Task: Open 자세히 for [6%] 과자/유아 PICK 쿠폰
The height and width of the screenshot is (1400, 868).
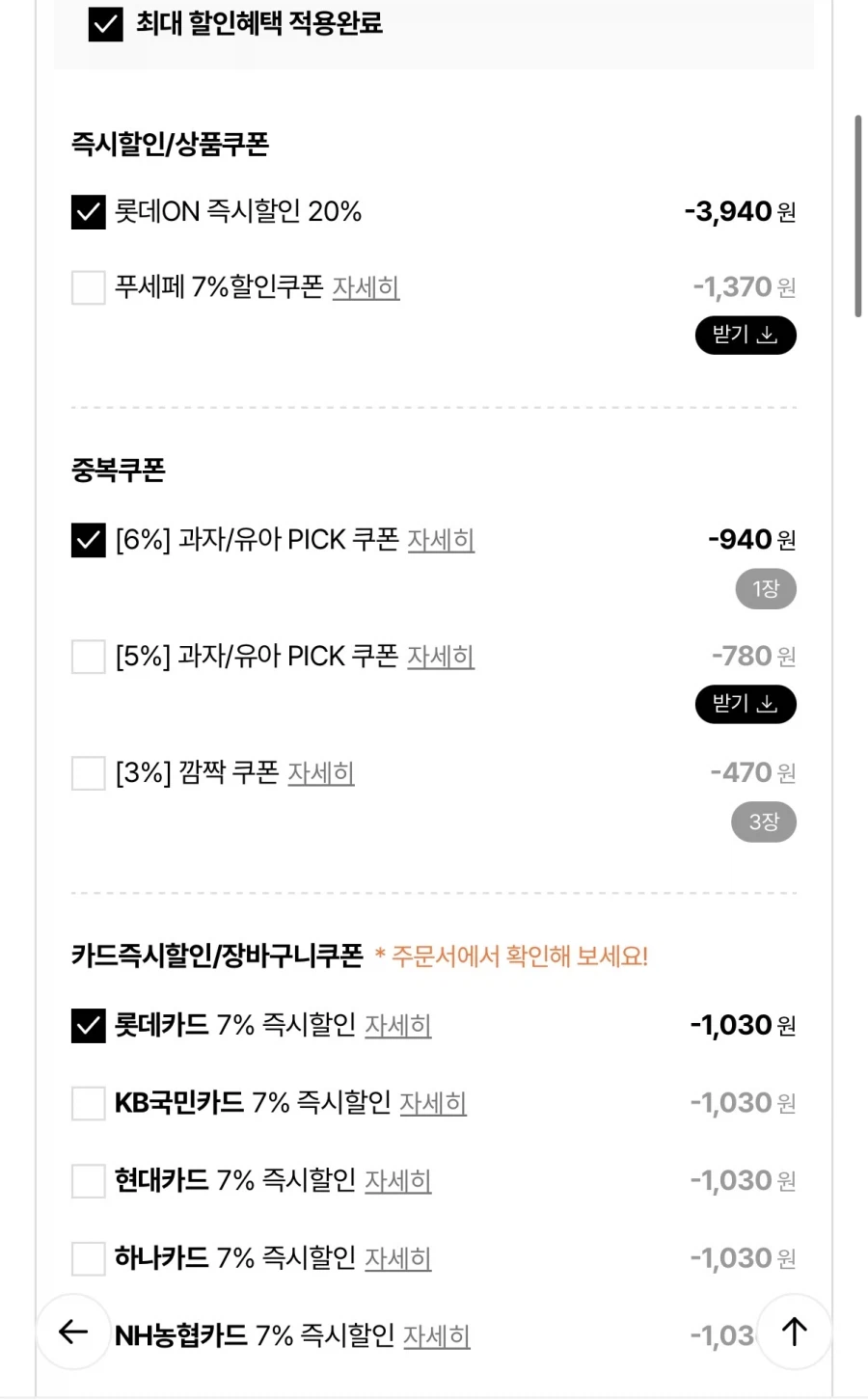Action: pyautogui.click(x=441, y=540)
